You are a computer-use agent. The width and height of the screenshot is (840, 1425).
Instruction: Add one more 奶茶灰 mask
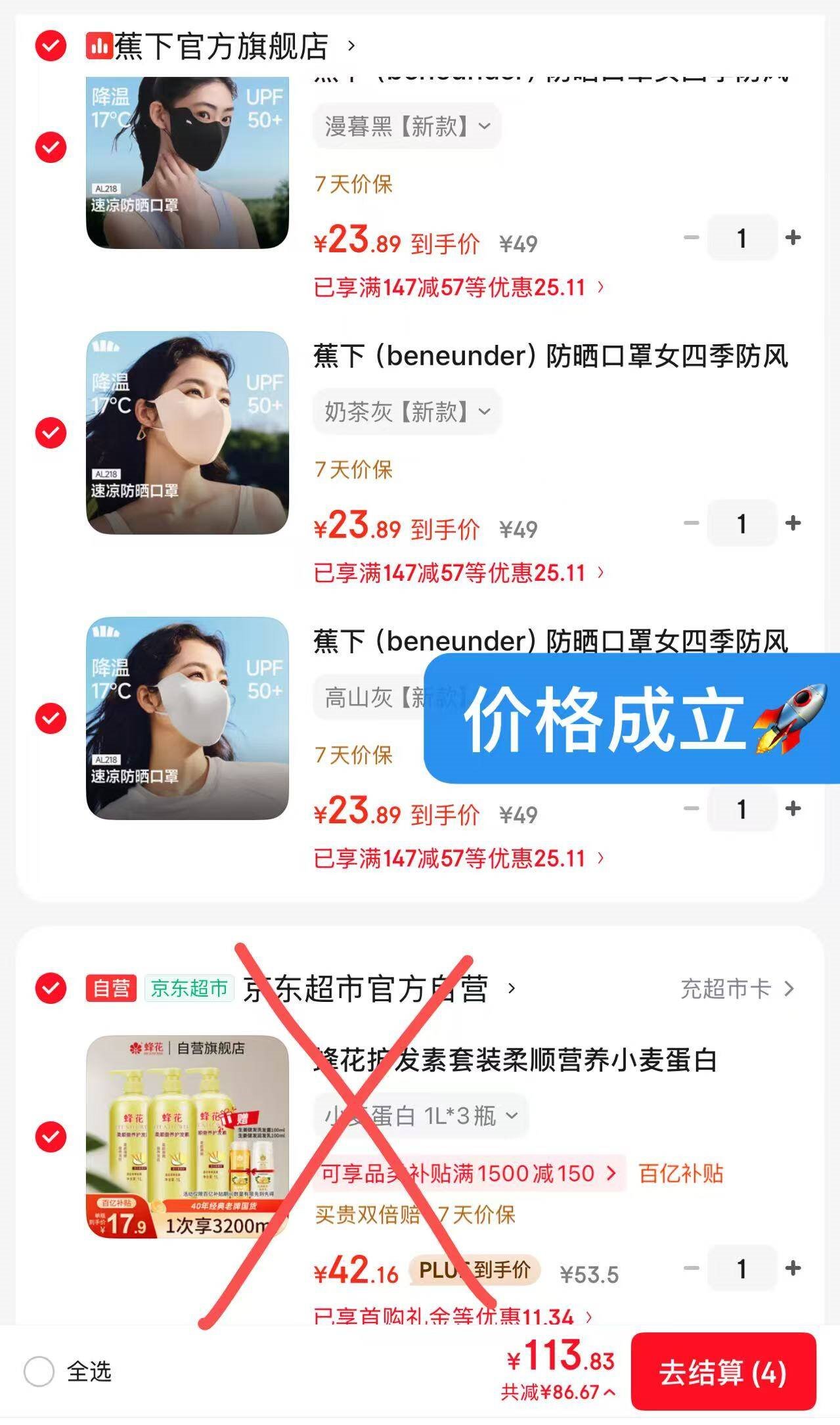tap(793, 524)
